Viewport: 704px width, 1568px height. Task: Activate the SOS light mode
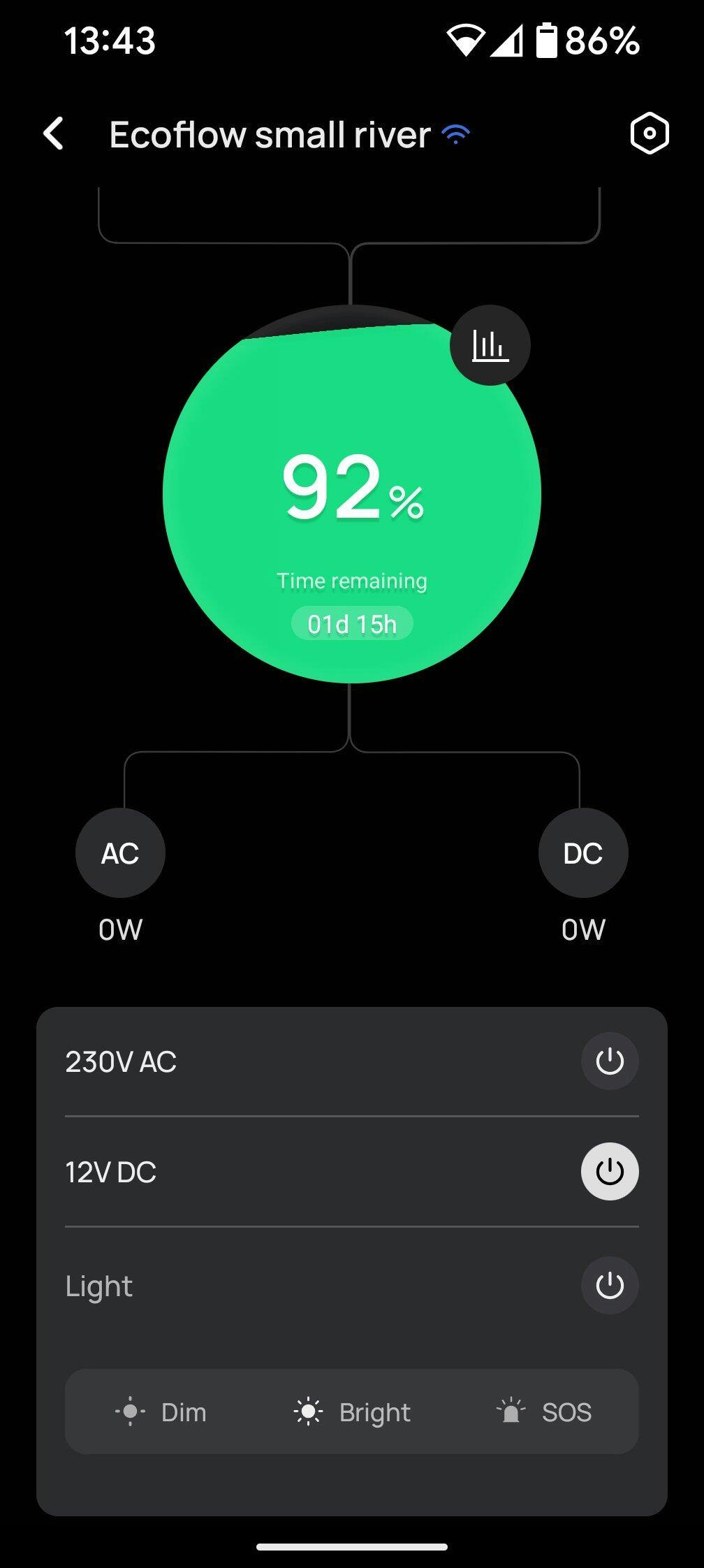(x=544, y=1412)
